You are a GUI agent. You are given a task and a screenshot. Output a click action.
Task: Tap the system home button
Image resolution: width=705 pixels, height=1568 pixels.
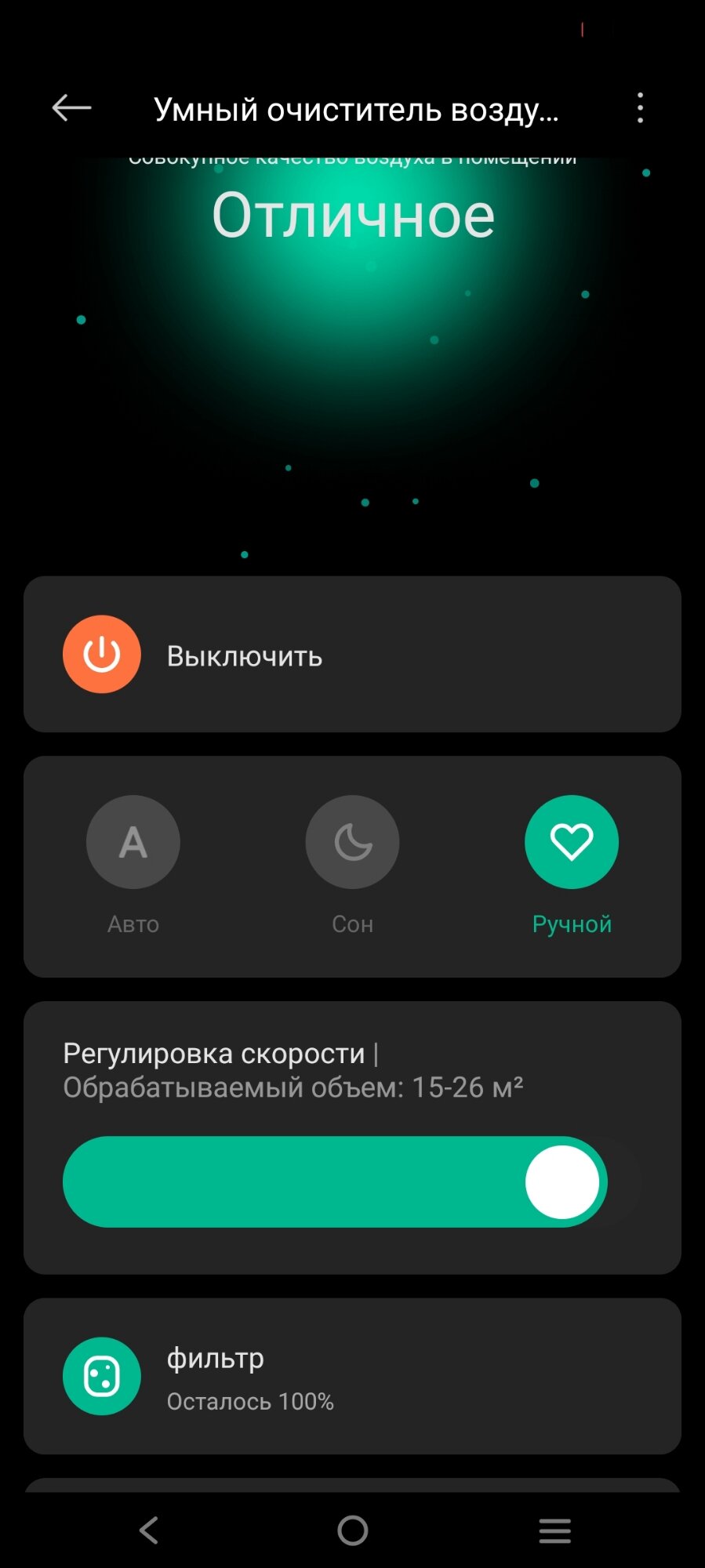(x=352, y=1530)
